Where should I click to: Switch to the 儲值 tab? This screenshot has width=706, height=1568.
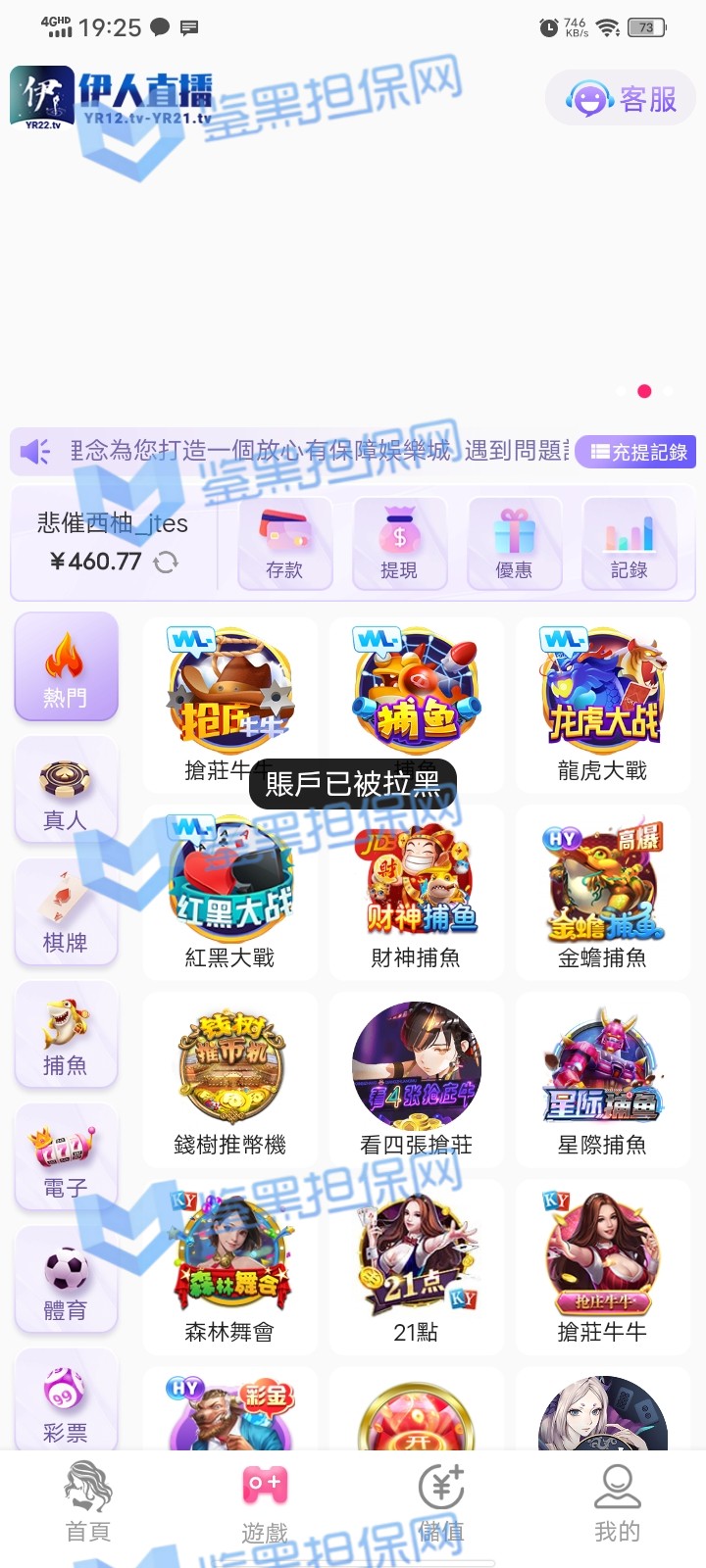[x=441, y=1501]
